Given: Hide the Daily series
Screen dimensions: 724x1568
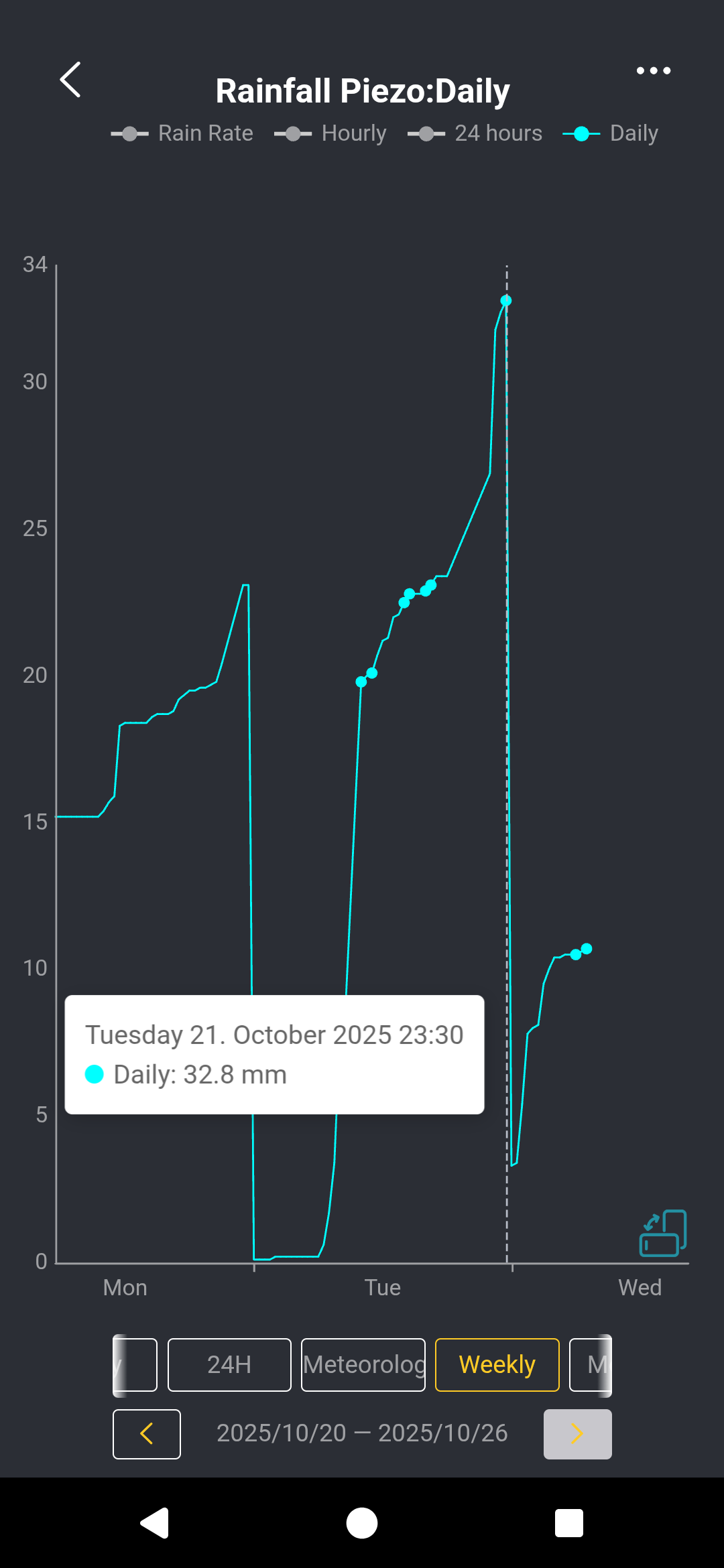Looking at the screenshot, I should pos(611,133).
